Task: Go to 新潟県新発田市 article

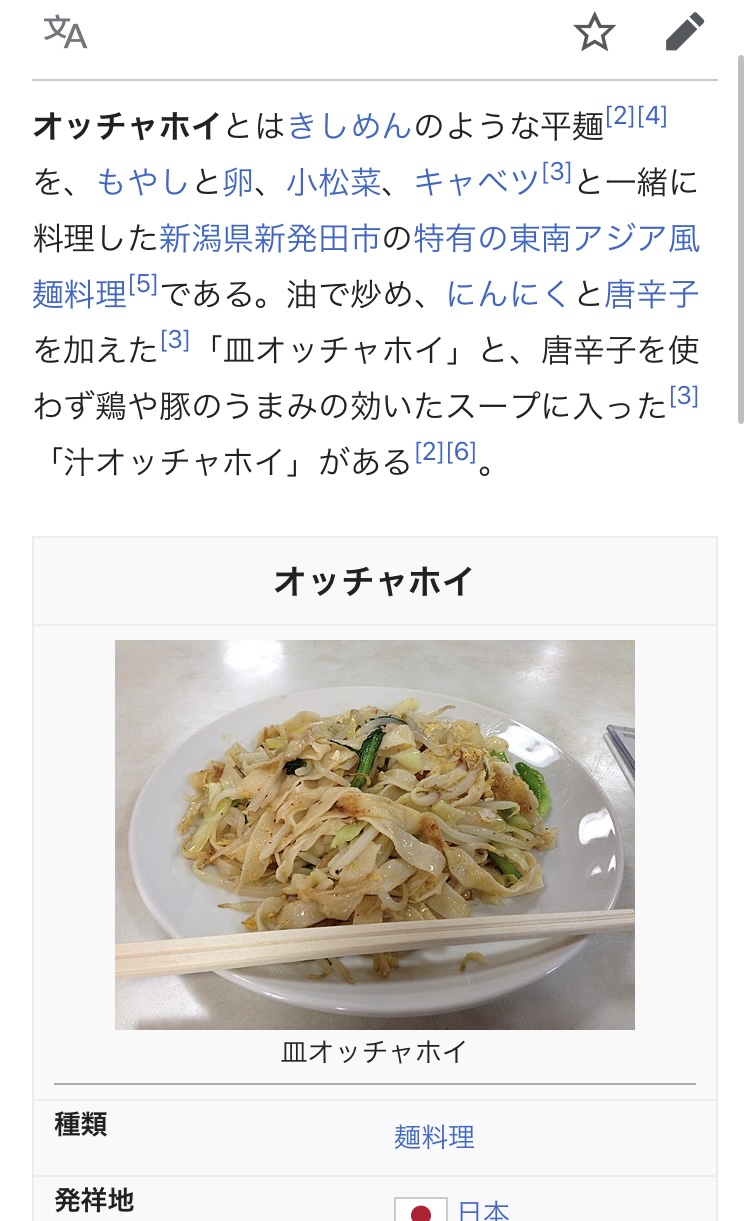Action: 270,239
